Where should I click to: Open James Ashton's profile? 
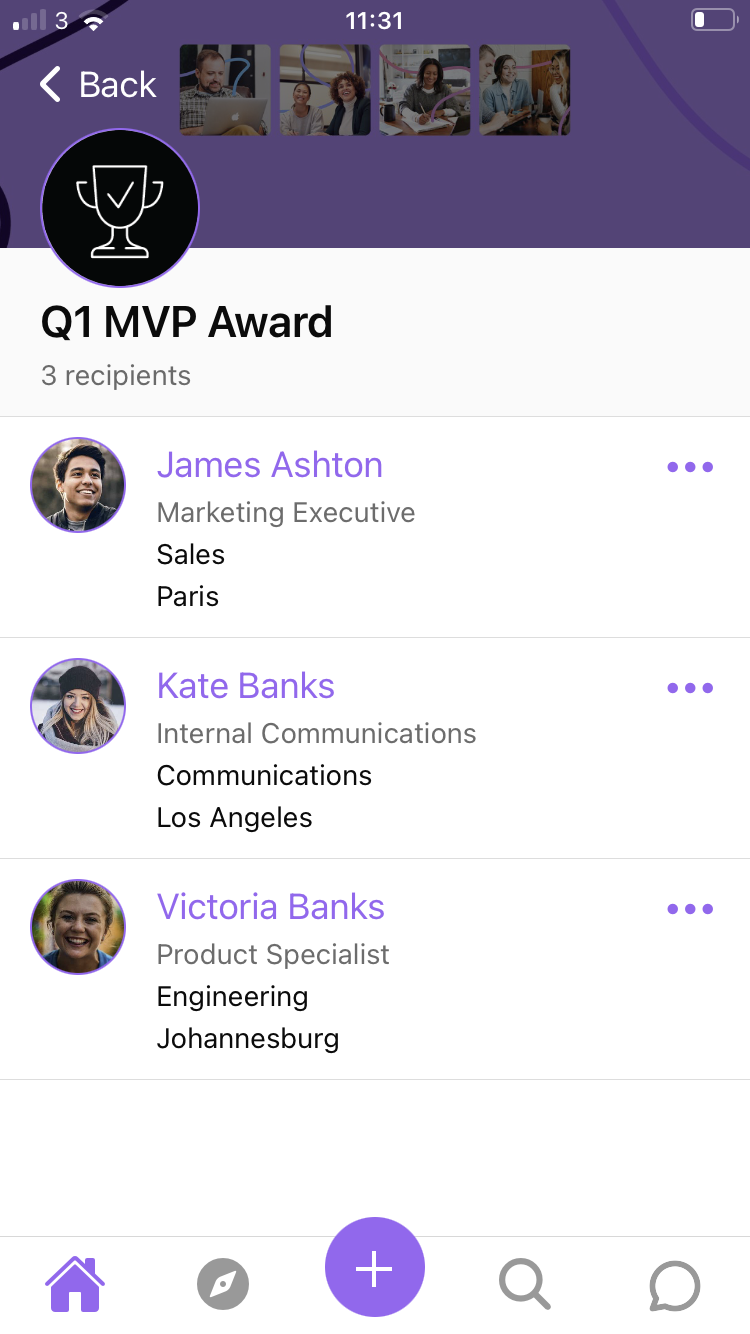[269, 466]
